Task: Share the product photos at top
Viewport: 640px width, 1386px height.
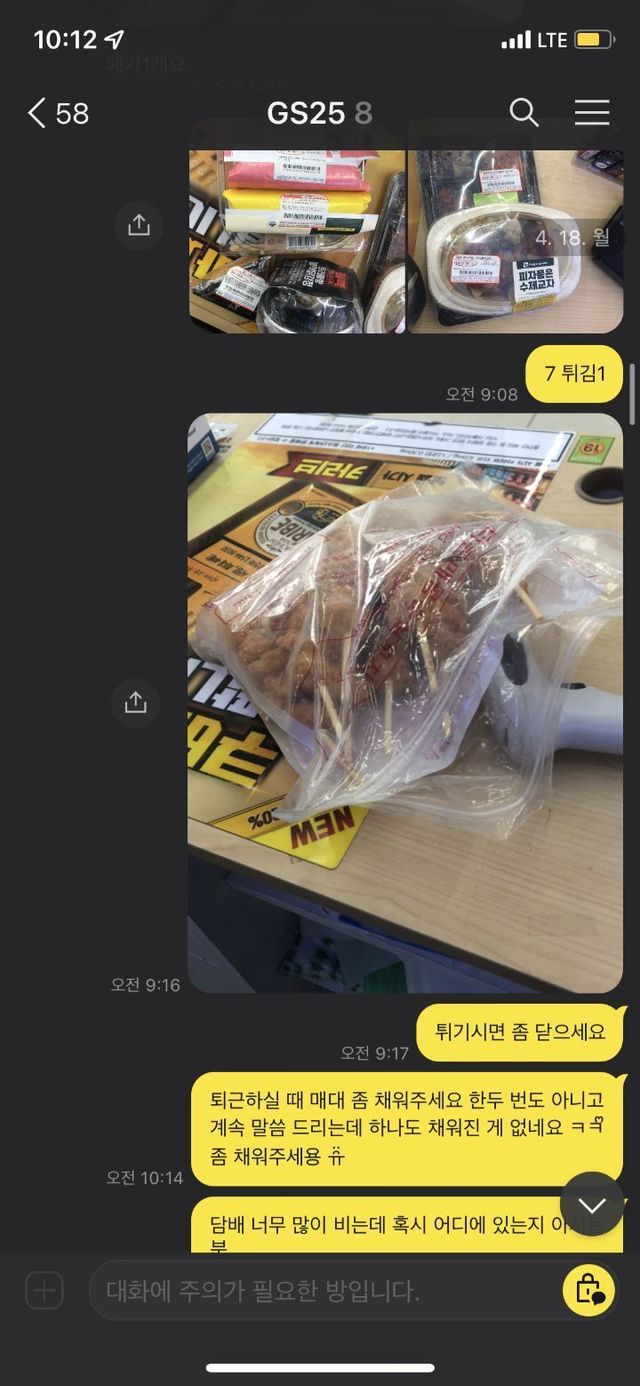Action: coord(138,225)
